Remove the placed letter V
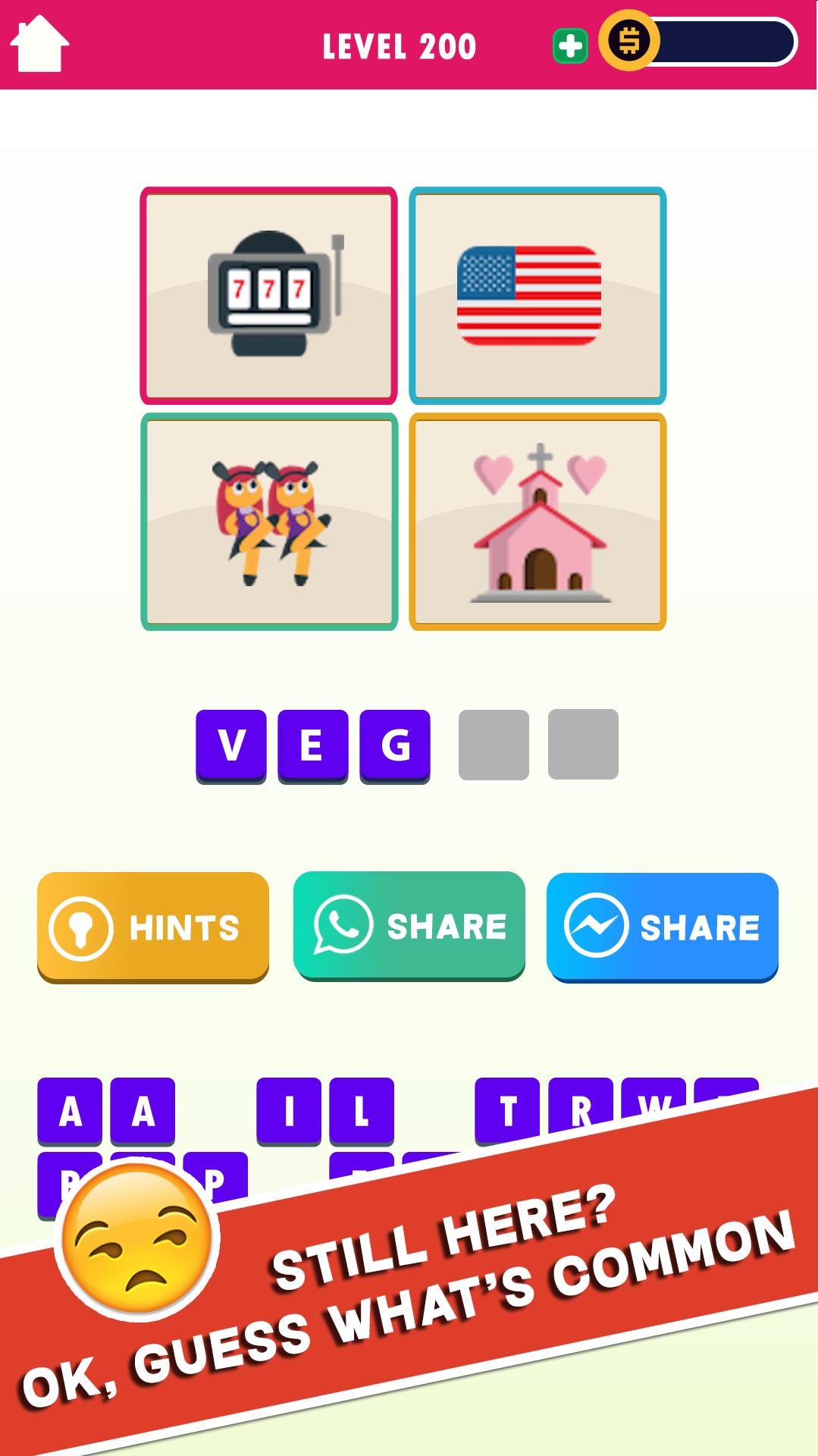The image size is (818, 1456). pyautogui.click(x=231, y=745)
